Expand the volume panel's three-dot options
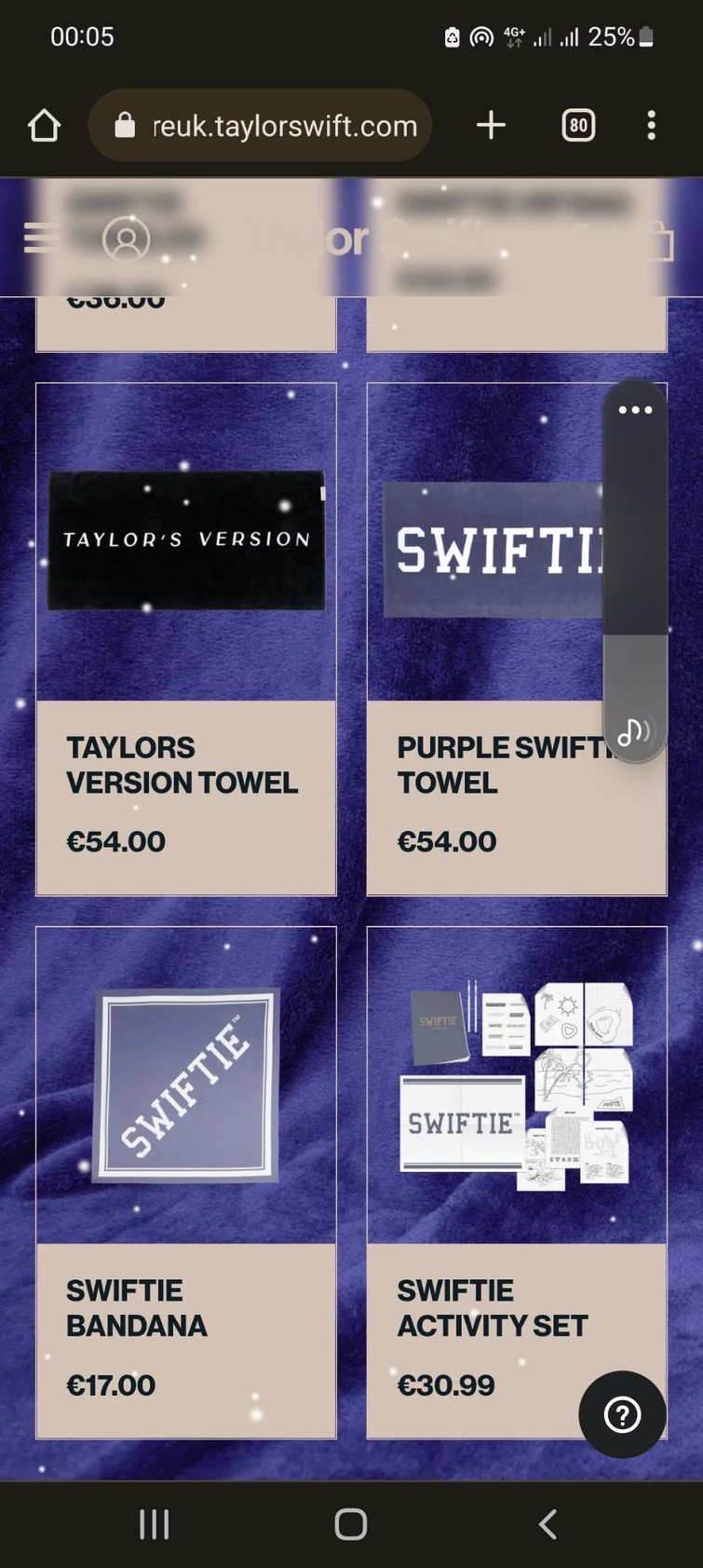The height and width of the screenshot is (1568, 703). coord(635,410)
